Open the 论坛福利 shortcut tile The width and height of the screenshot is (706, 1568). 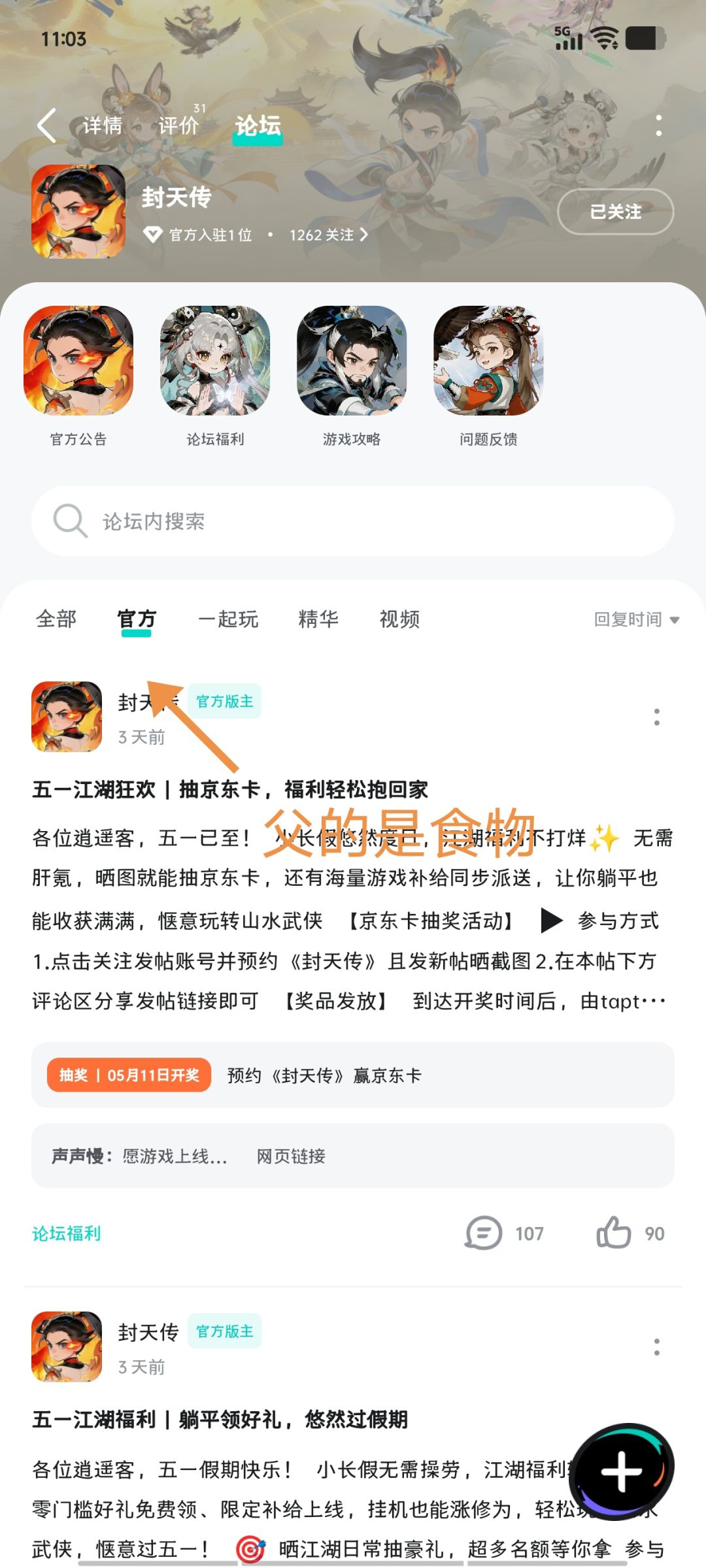(215, 377)
